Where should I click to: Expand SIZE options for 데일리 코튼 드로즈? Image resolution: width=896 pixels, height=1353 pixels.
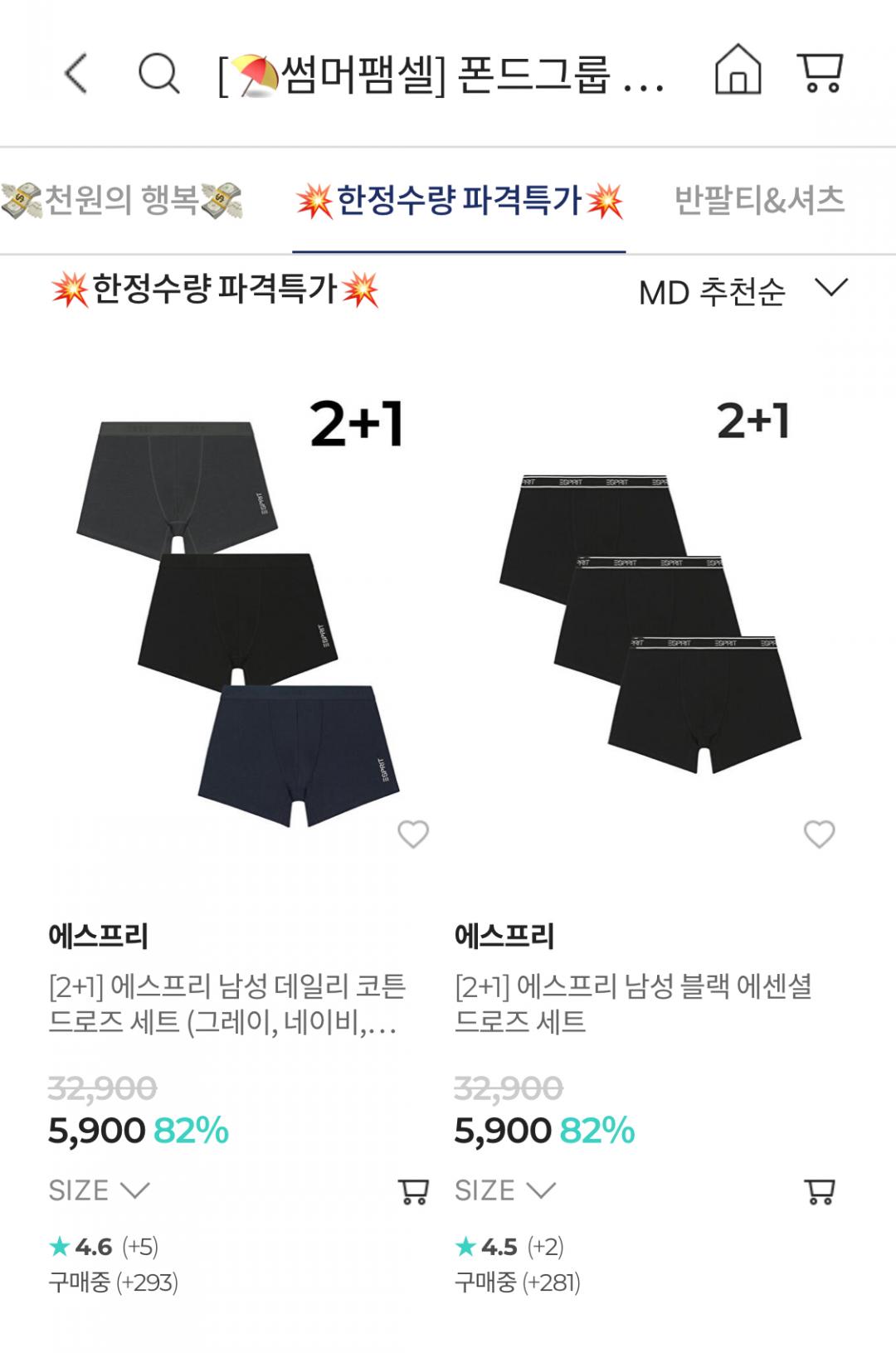tap(100, 1191)
